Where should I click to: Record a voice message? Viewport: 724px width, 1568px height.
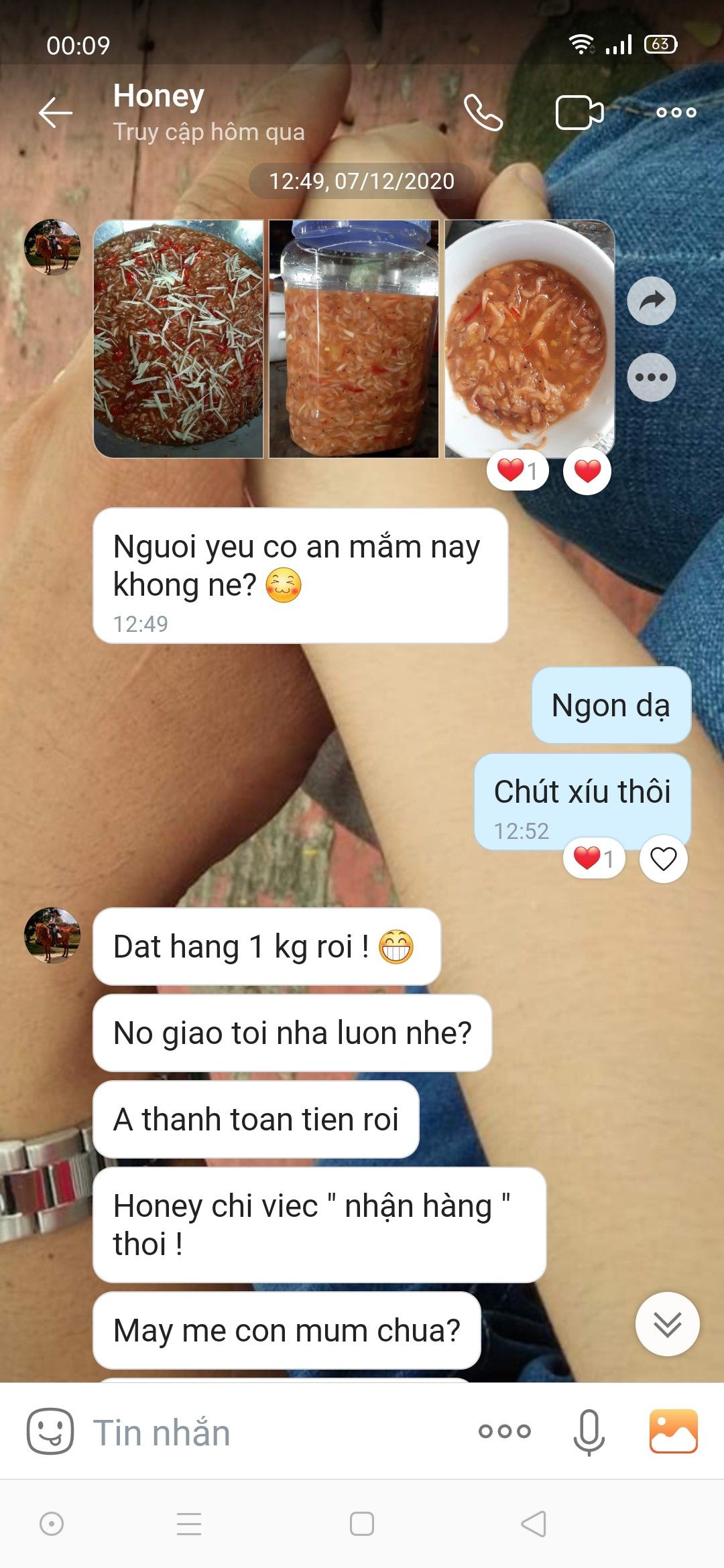click(589, 1431)
